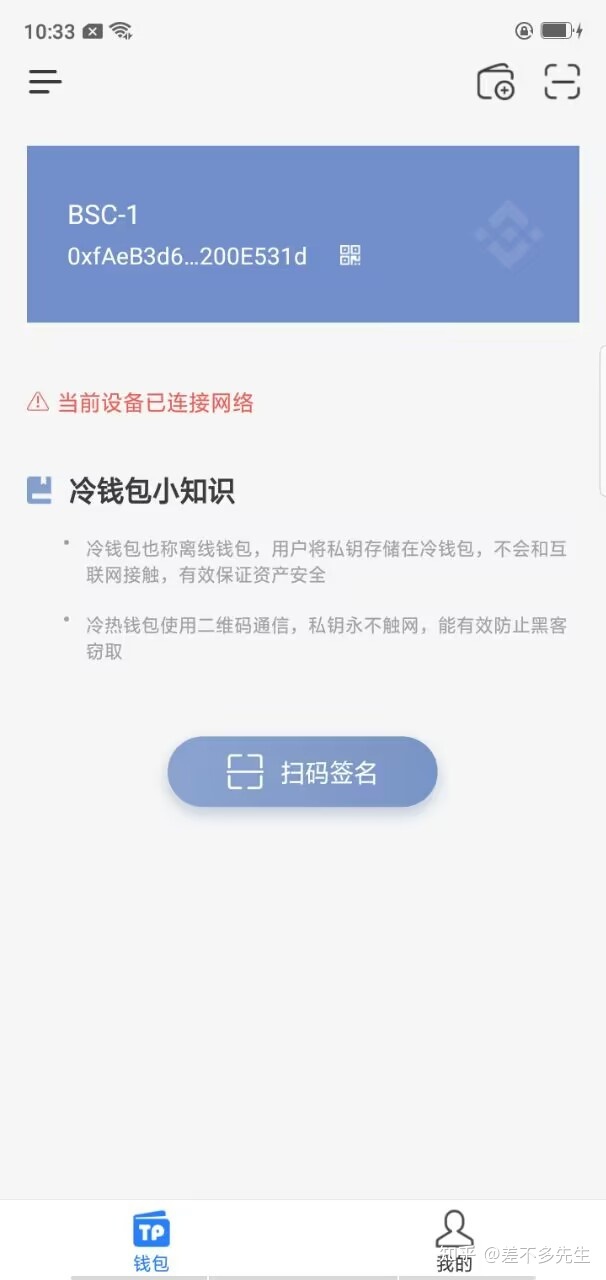The width and height of the screenshot is (606, 1280).
Task: Switch to the 钱包 tab
Action: (151, 1240)
